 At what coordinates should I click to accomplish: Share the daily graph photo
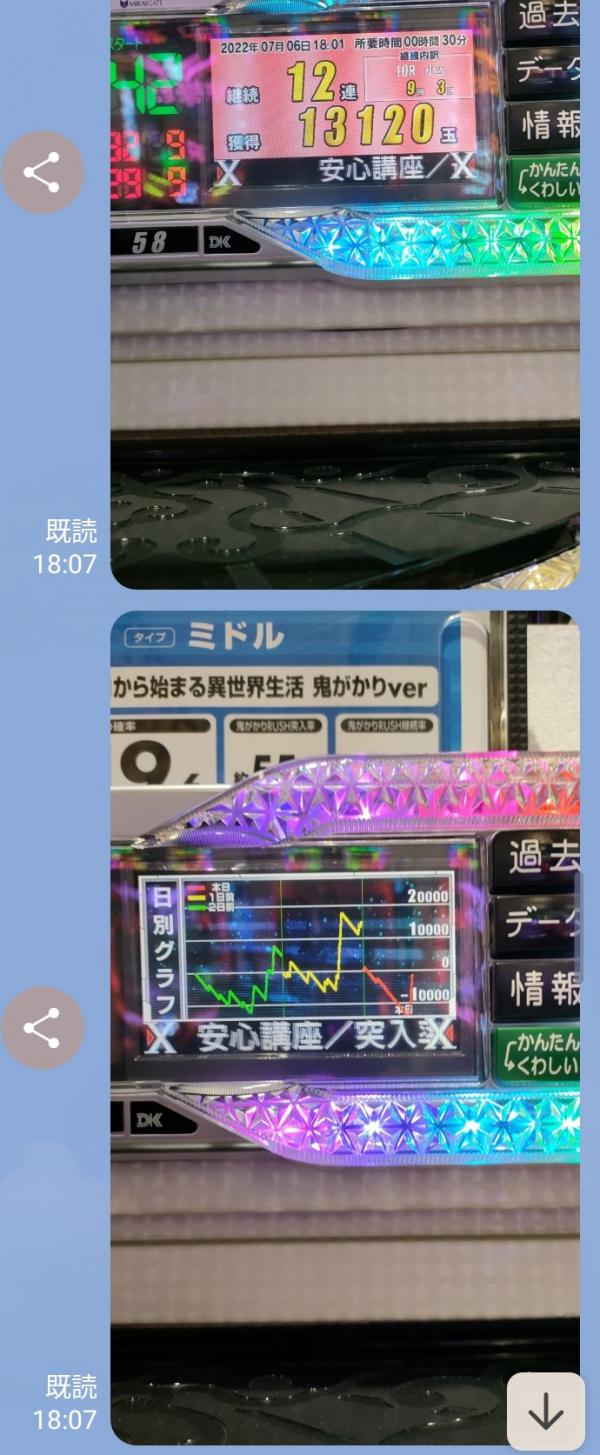click(x=41, y=1028)
